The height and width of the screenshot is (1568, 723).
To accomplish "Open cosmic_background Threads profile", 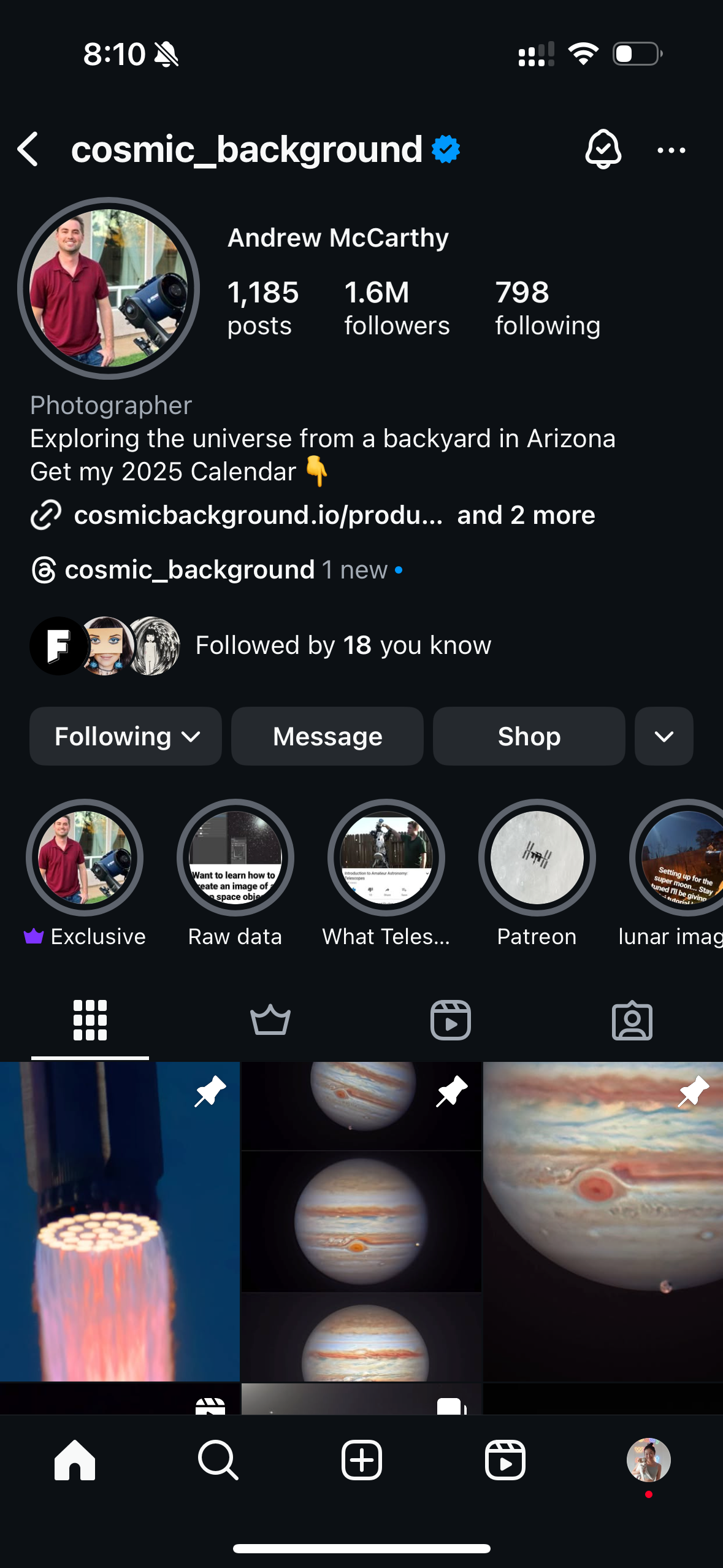I will [189, 570].
